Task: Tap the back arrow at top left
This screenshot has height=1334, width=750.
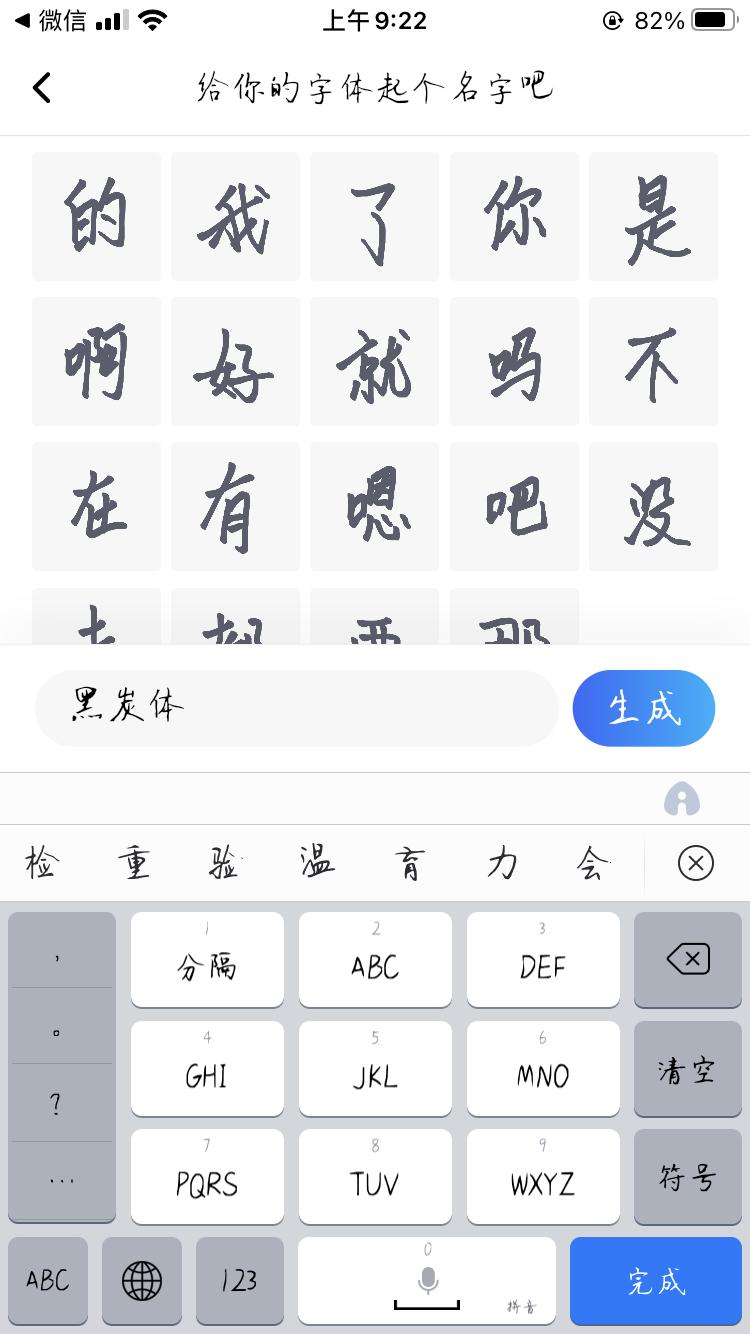Action: pos(42,89)
